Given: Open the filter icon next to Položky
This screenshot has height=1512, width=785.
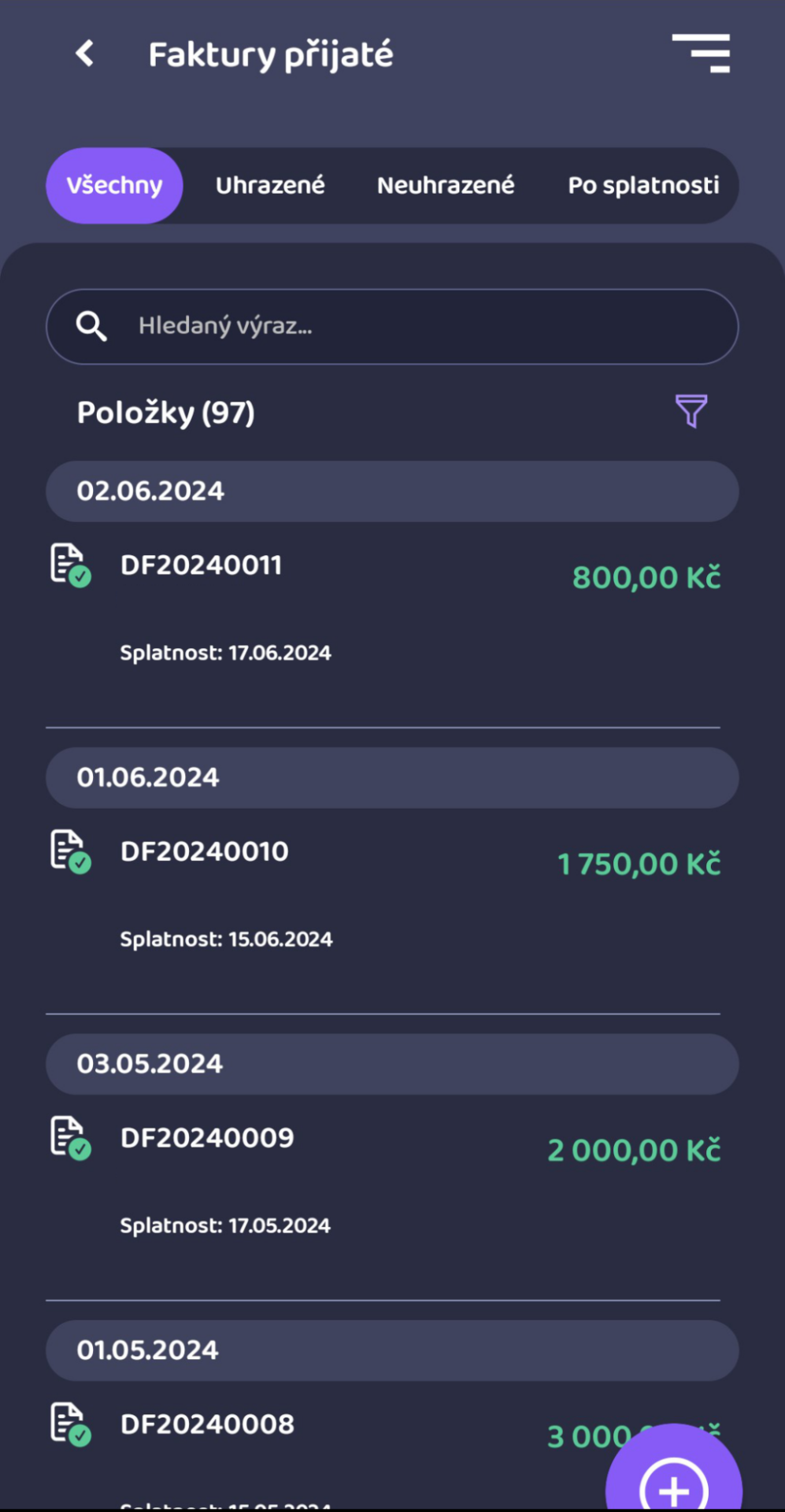Looking at the screenshot, I should pyautogui.click(x=691, y=411).
